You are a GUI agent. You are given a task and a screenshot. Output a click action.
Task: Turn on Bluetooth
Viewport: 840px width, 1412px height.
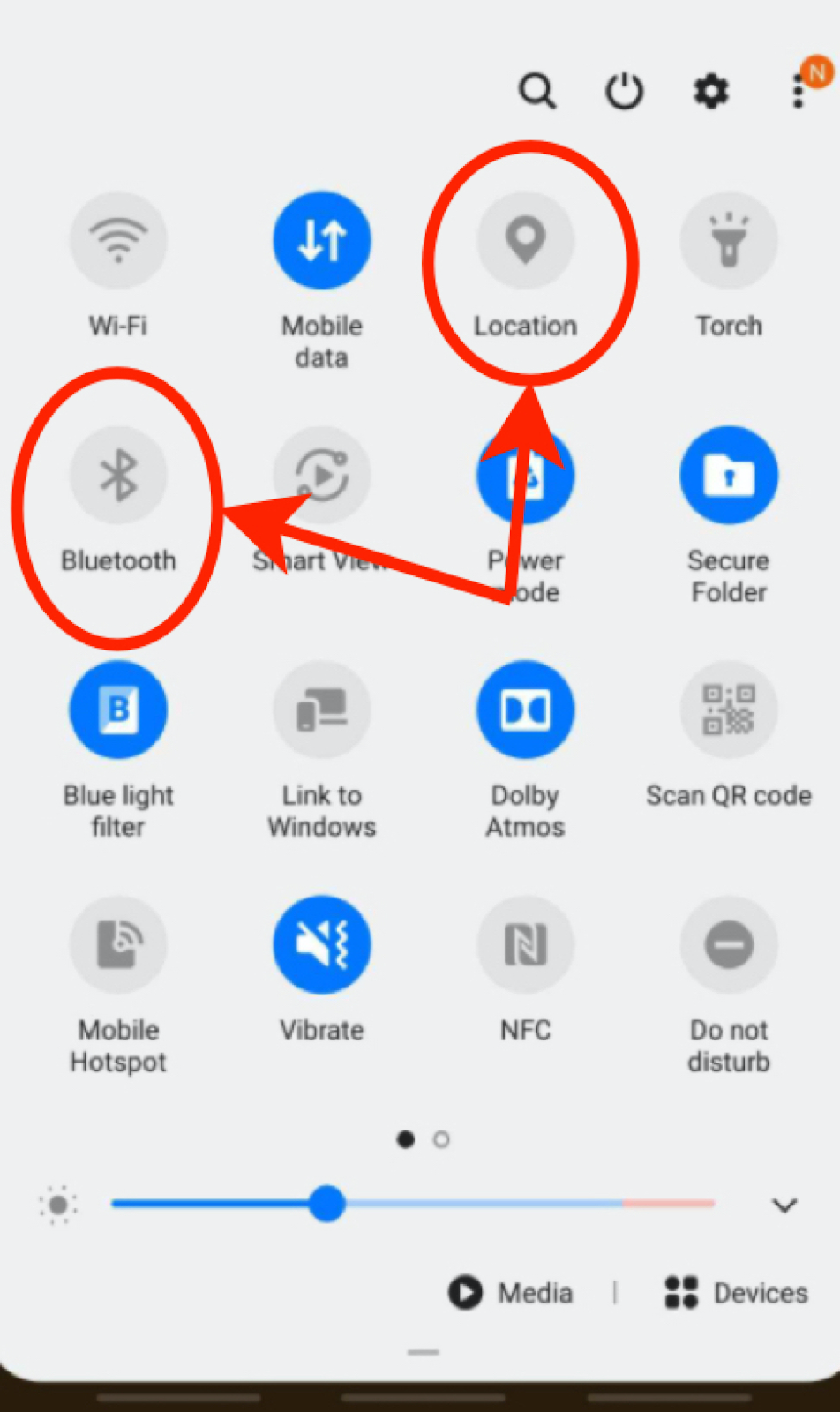click(118, 476)
